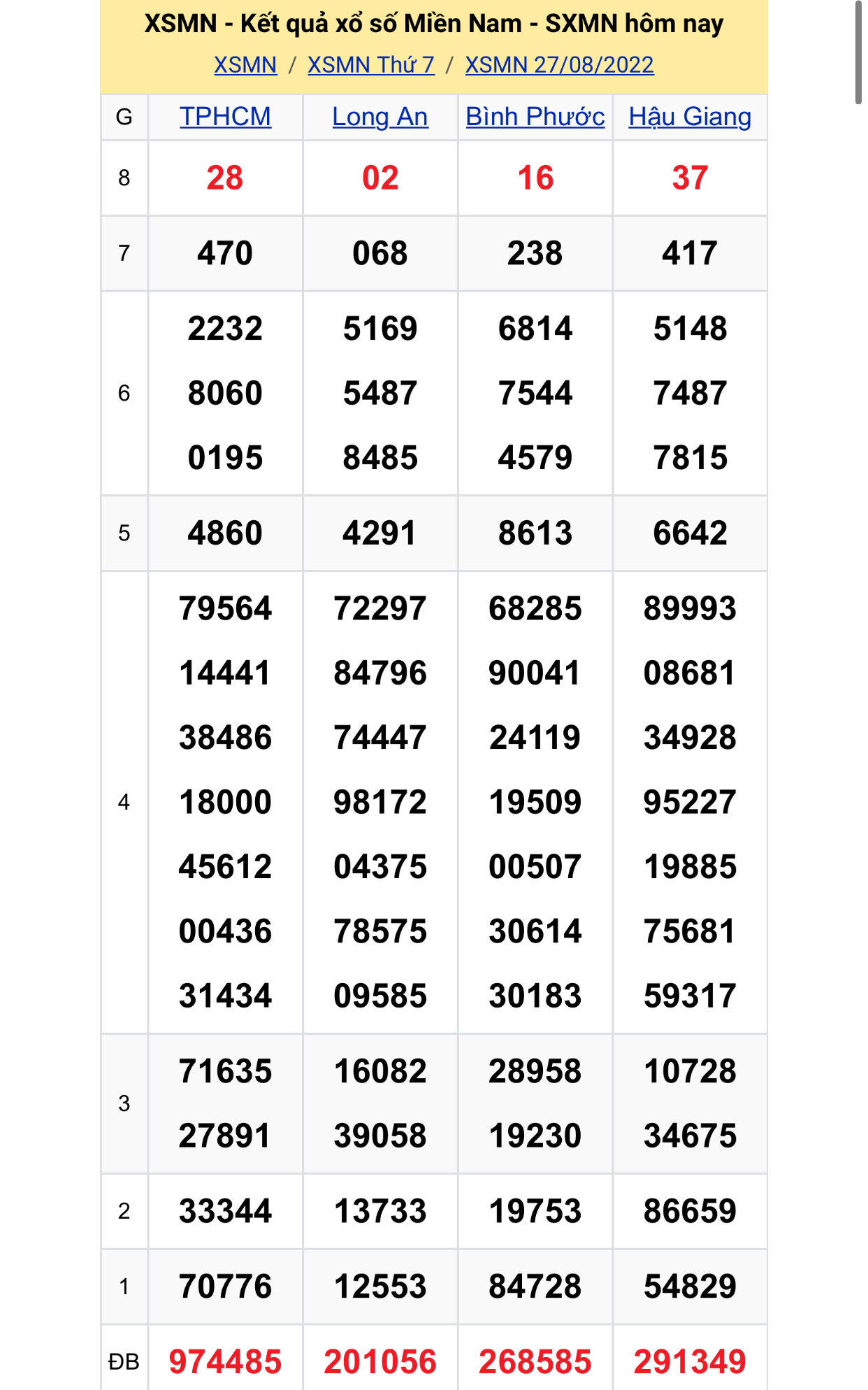Open the XSMN breadcrumb link
The width and height of the screenshot is (868, 1390).
244,64
